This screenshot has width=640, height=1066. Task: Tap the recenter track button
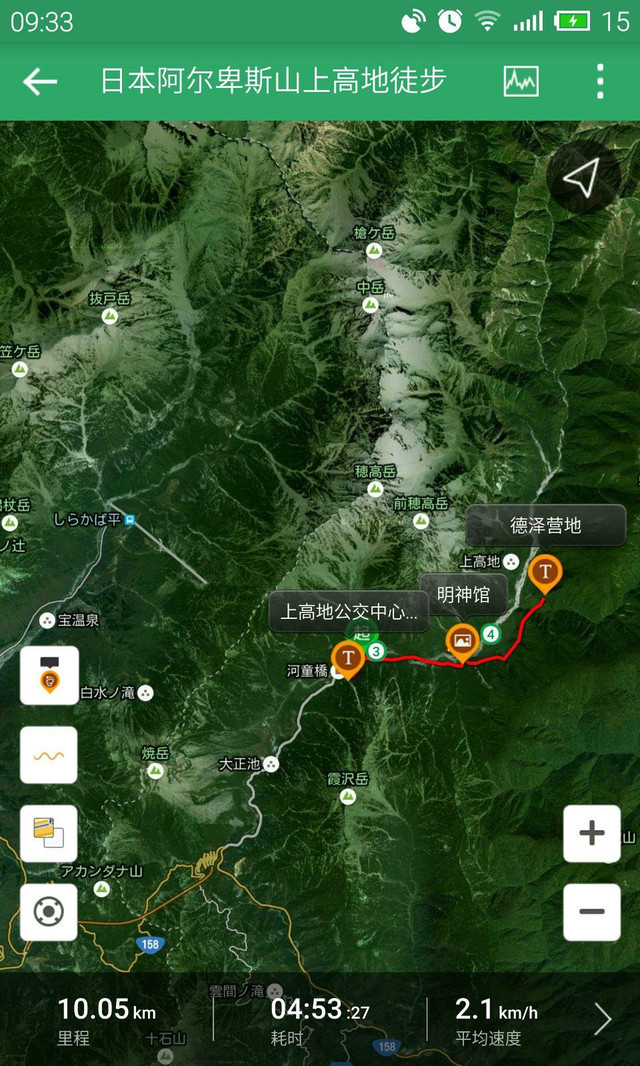pyautogui.click(x=49, y=912)
